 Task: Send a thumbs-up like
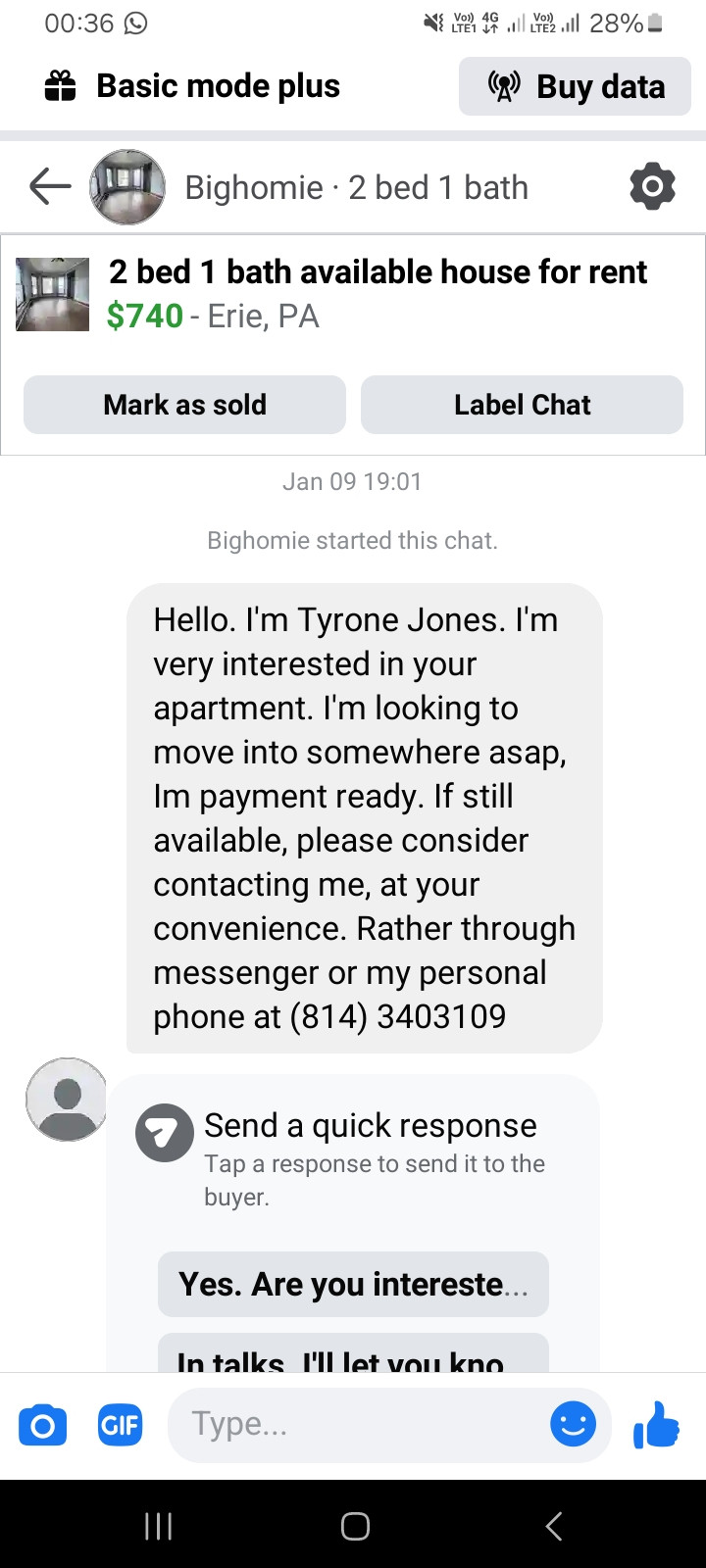[656, 1425]
